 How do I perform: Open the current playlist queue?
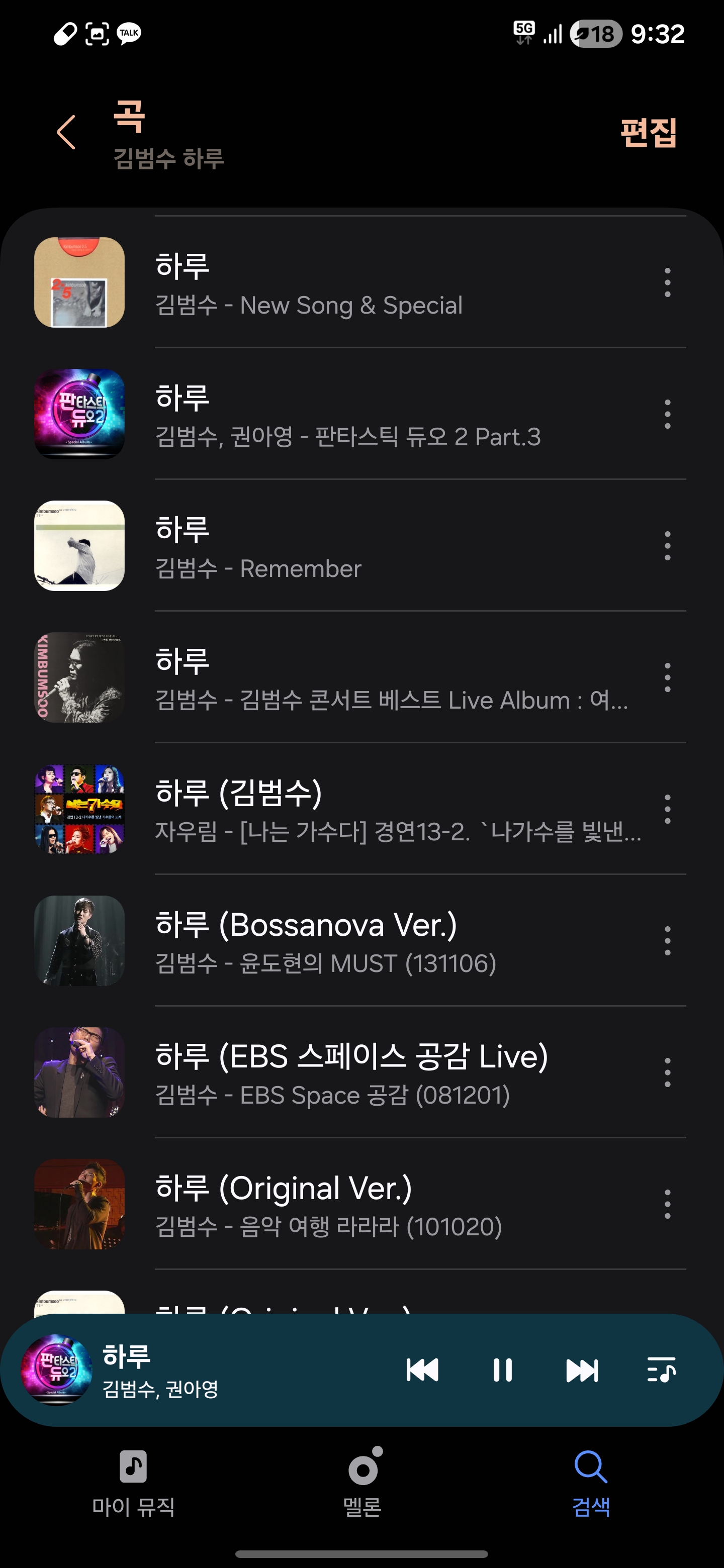pyautogui.click(x=661, y=1370)
